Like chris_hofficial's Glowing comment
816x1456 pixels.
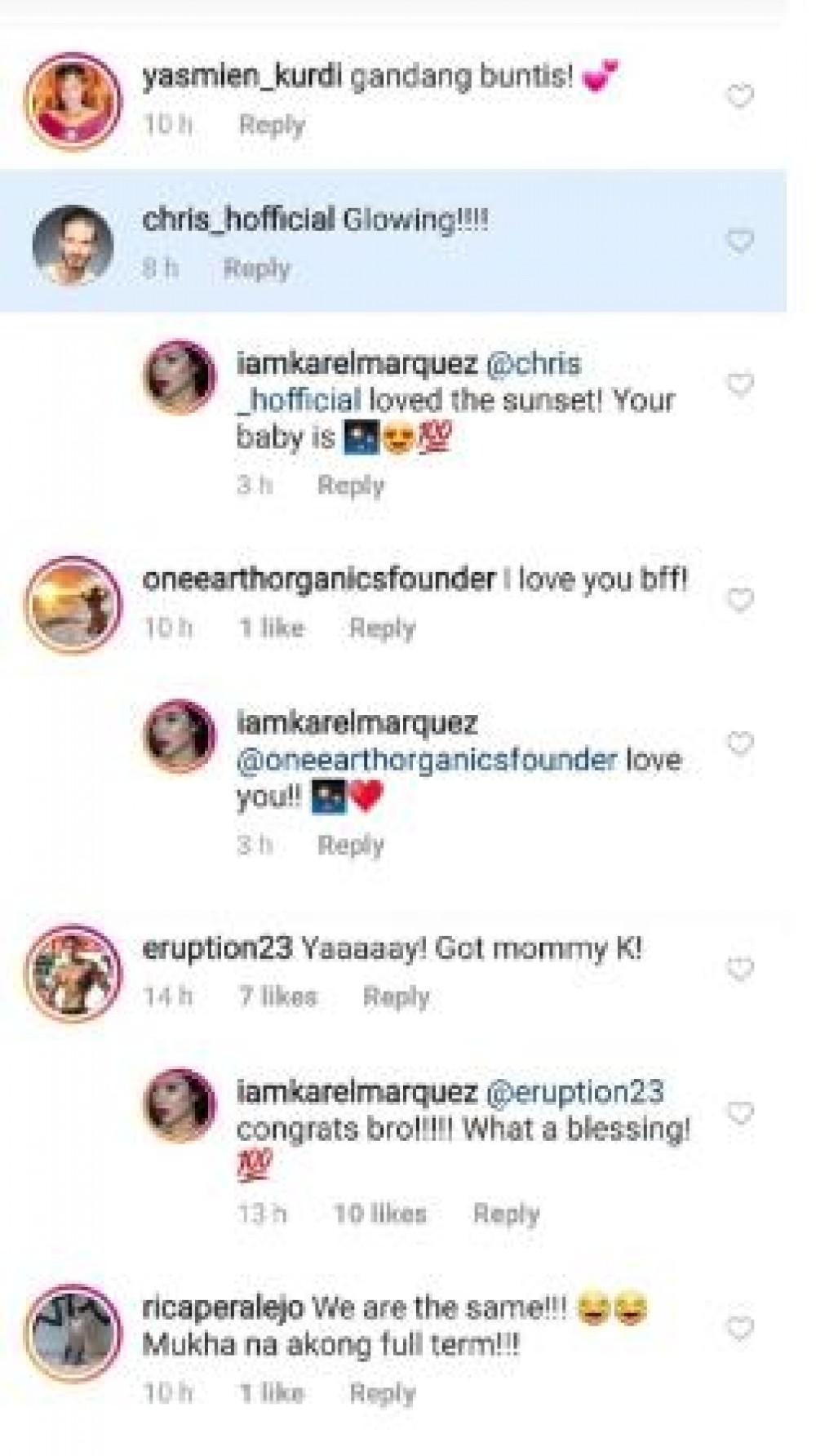click(x=739, y=242)
